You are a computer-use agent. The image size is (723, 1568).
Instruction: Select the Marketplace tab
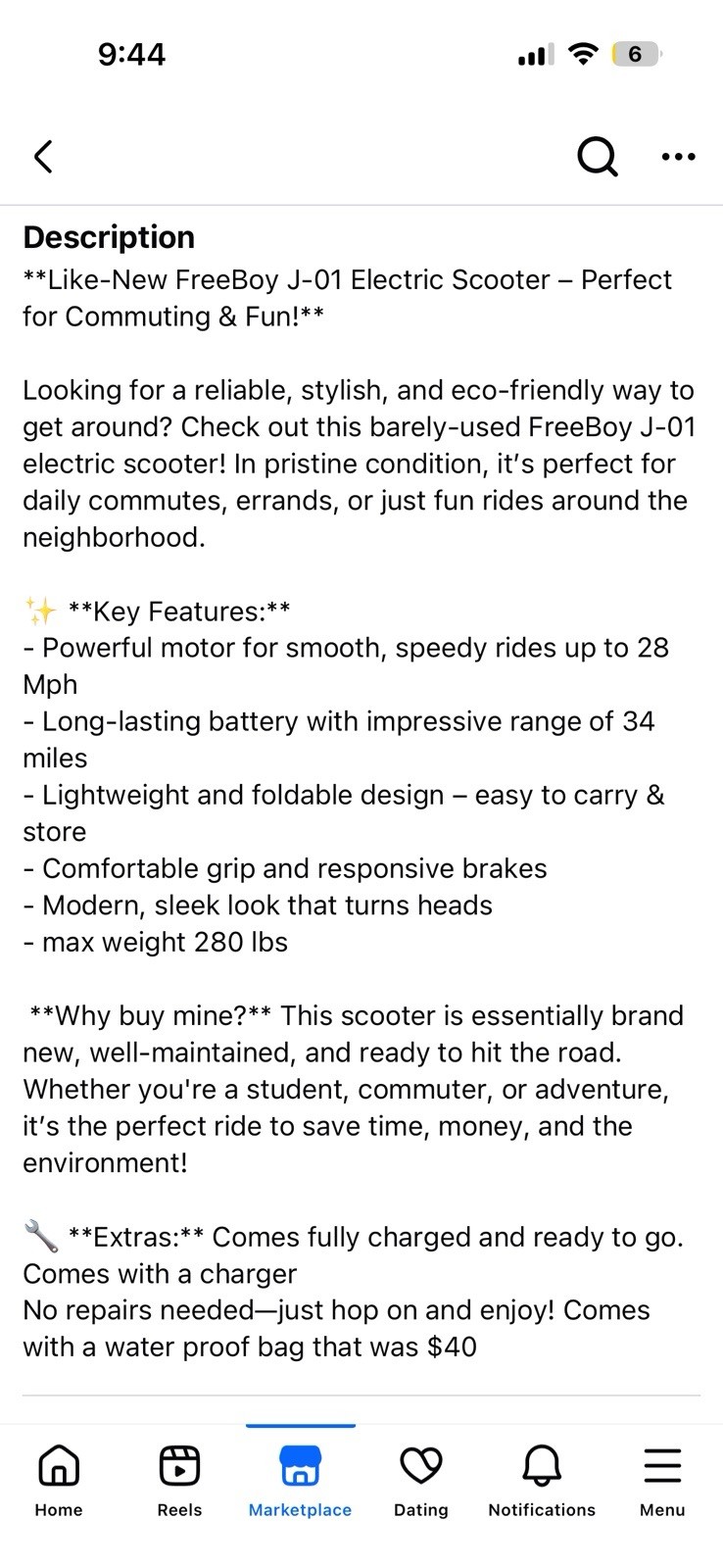(x=300, y=1480)
